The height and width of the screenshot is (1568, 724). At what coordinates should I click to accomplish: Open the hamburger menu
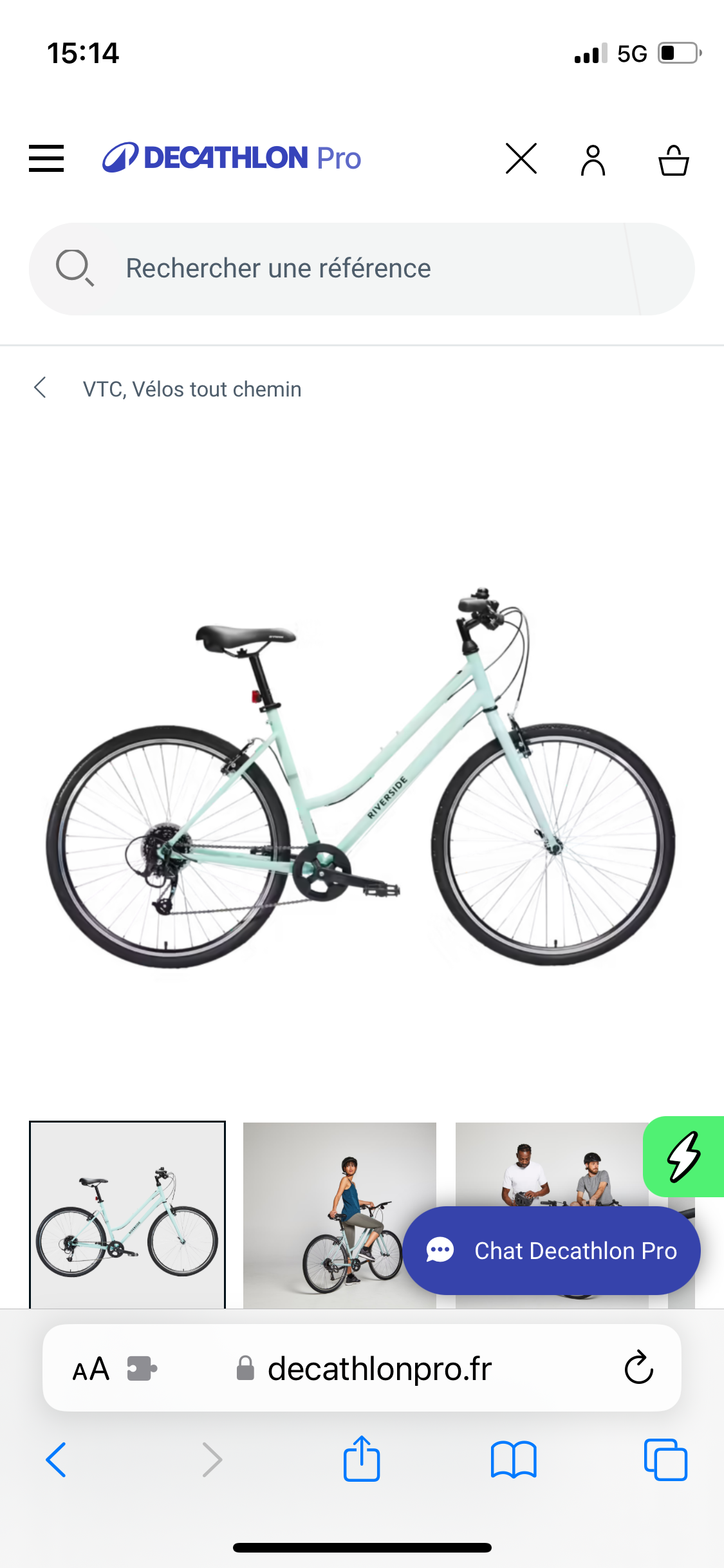tap(46, 158)
